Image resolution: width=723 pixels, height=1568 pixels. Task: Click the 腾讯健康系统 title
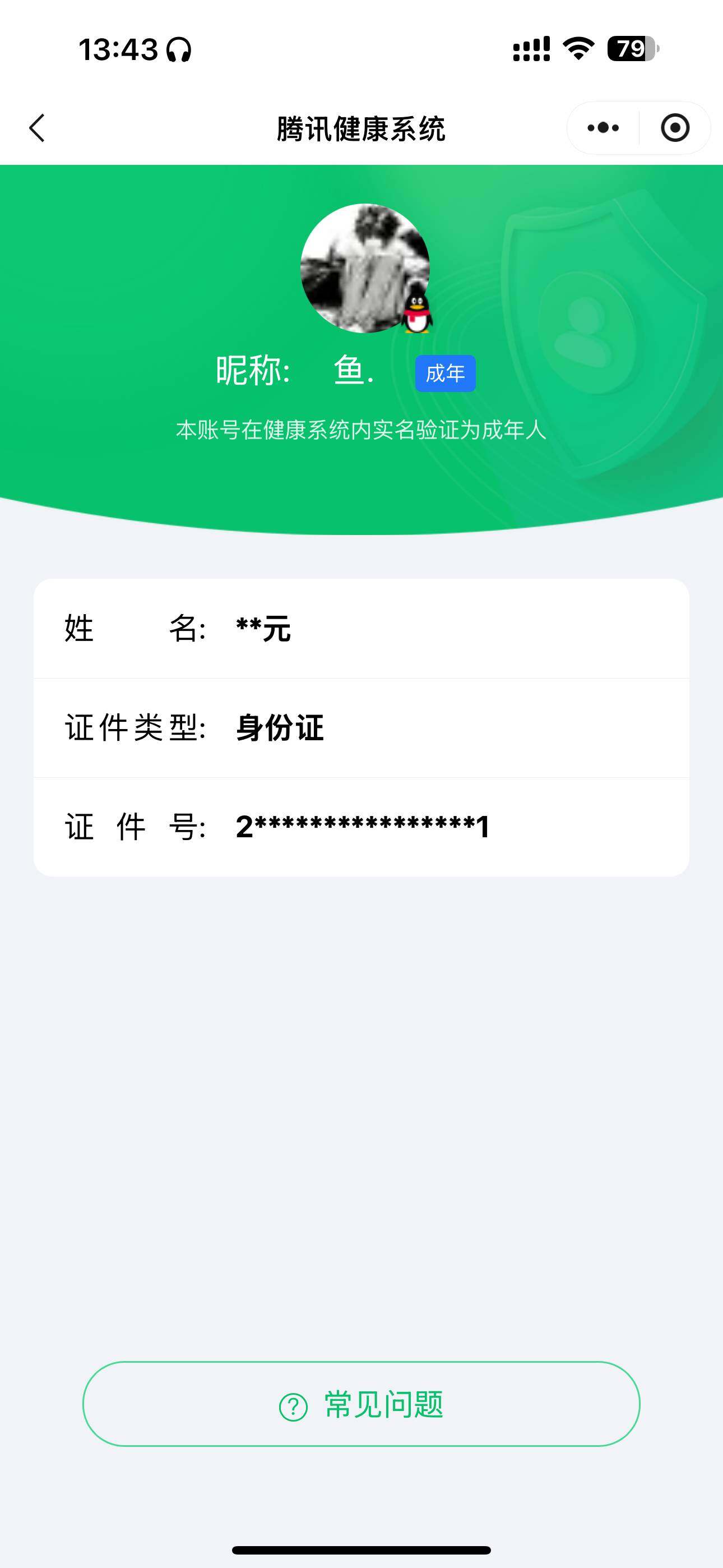point(361,128)
